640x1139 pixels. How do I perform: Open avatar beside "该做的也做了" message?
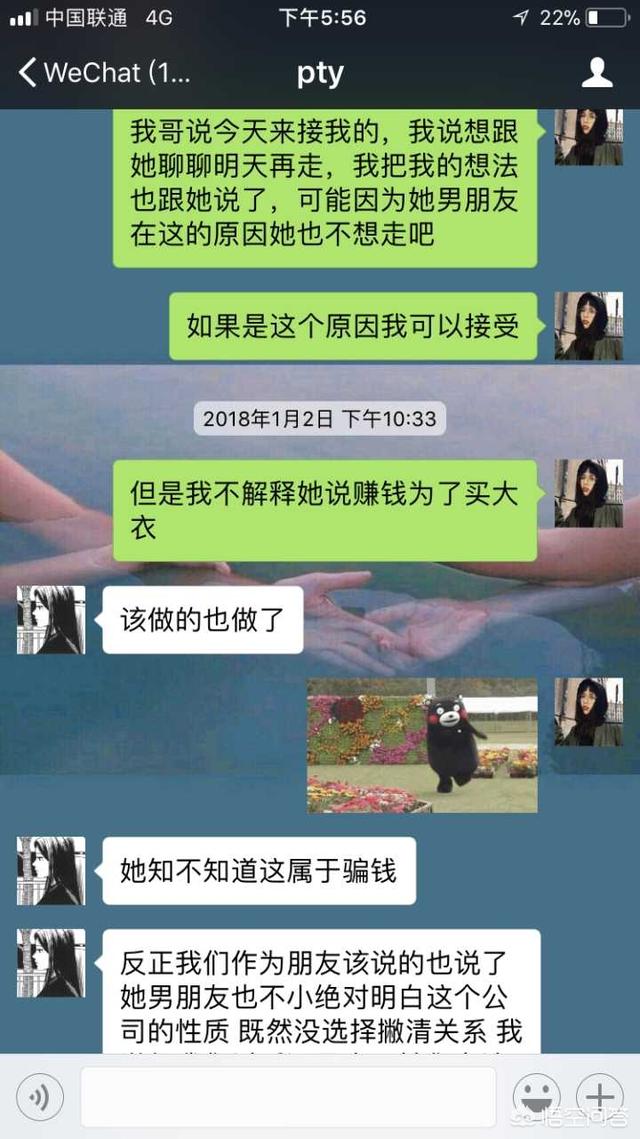[x=51, y=620]
